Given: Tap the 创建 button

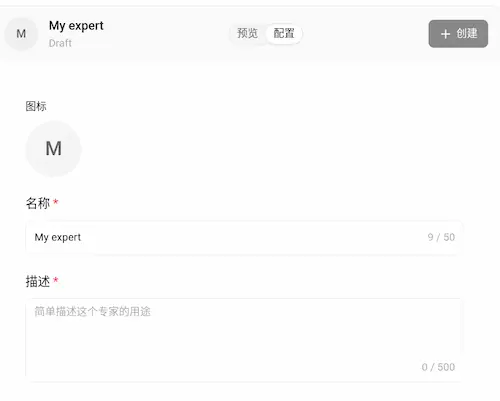Looking at the screenshot, I should (x=458, y=34).
